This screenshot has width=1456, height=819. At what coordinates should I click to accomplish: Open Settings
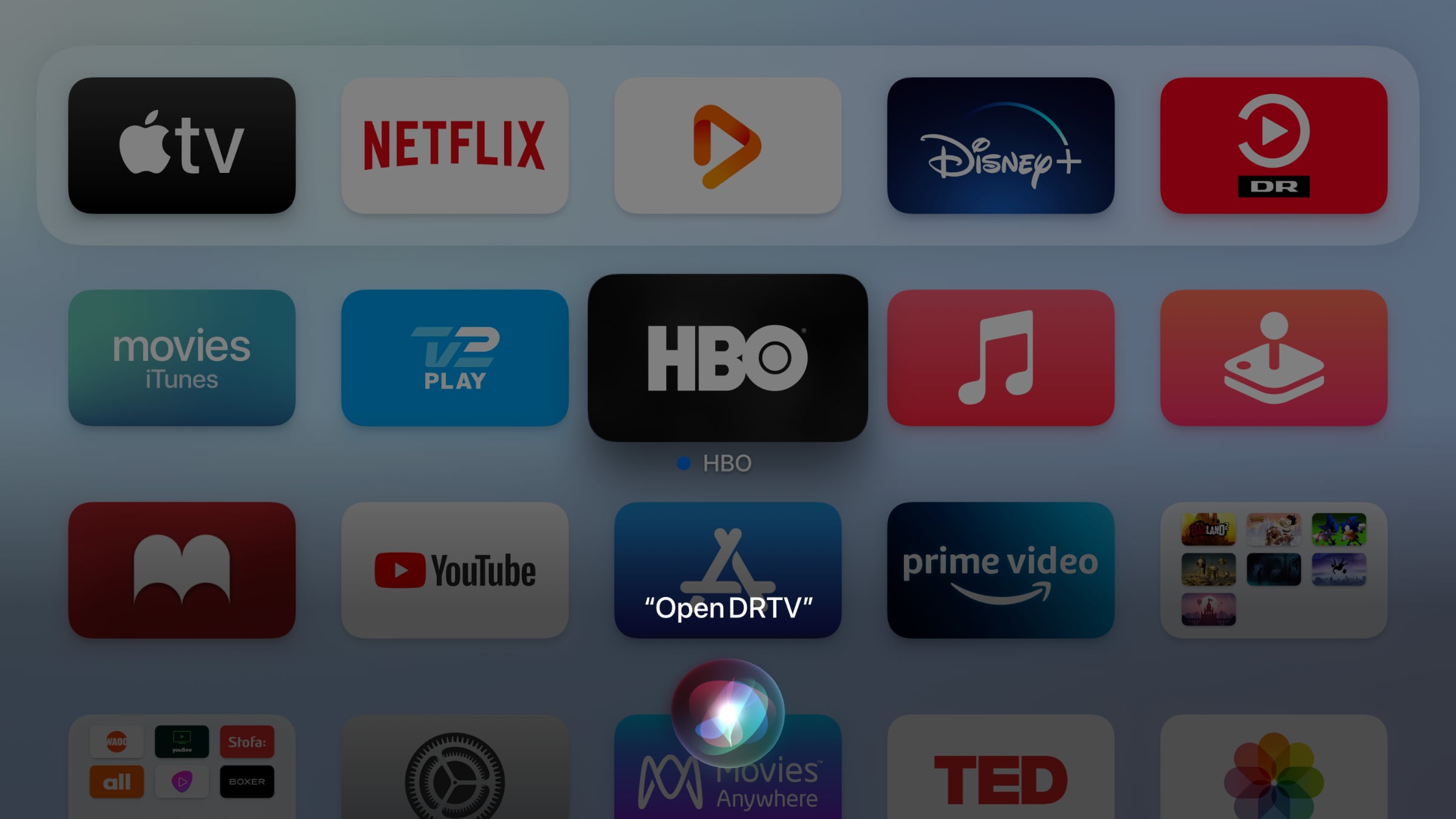click(x=454, y=770)
